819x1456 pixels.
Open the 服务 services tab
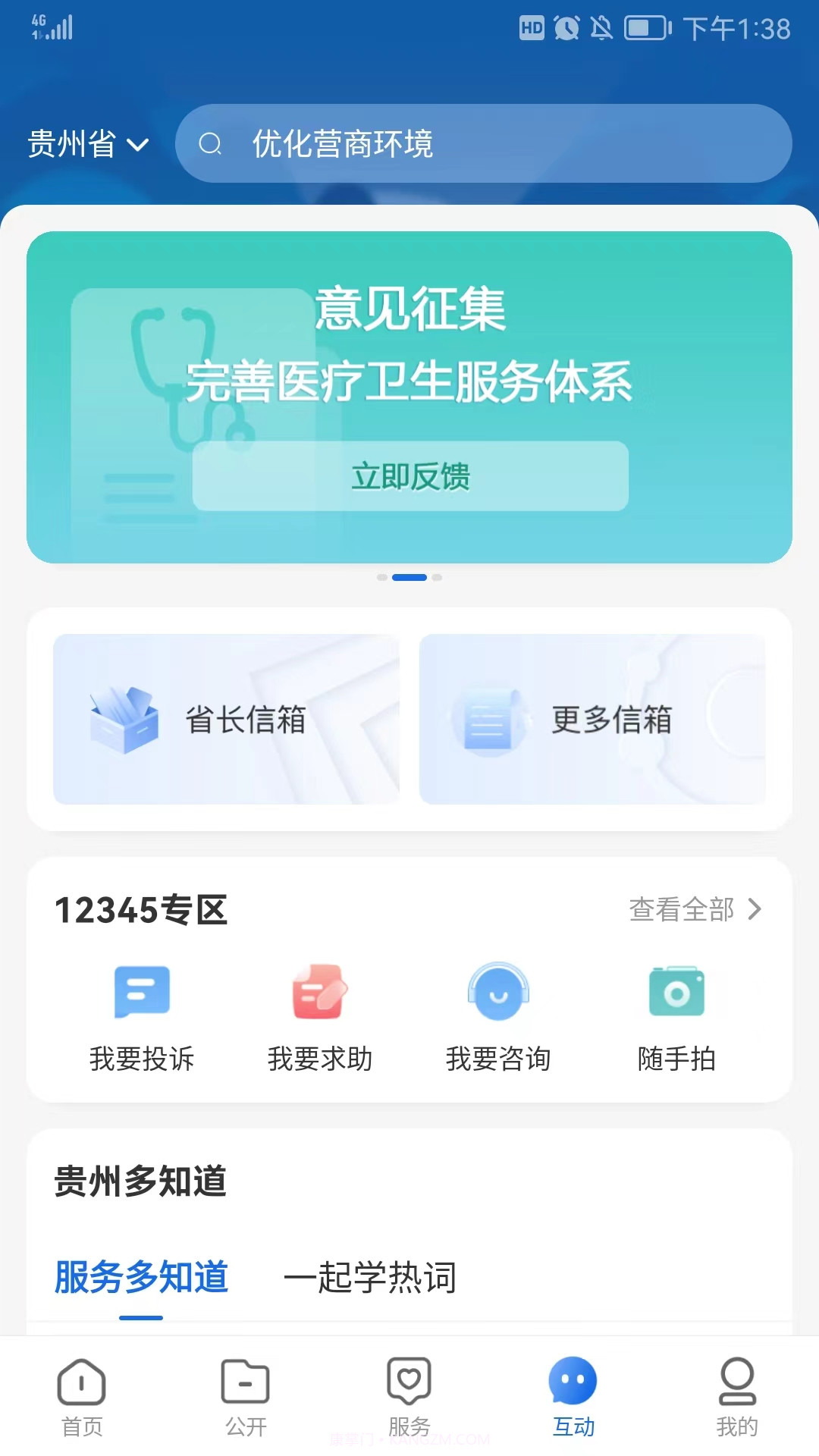click(x=409, y=1398)
